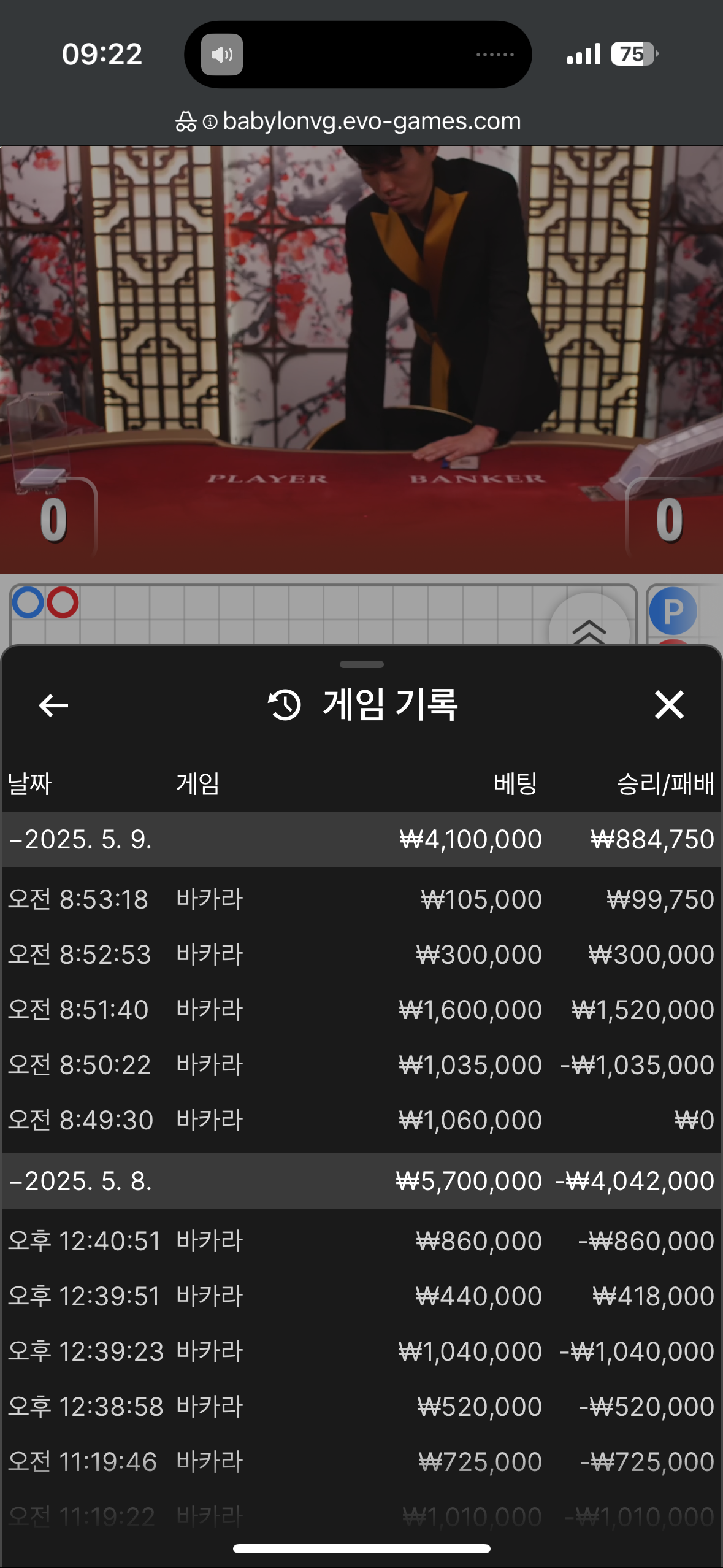Screen dimensions: 723x1568
Task: Select the 오후 12:39:23 바카라 entry
Action: point(361,1351)
